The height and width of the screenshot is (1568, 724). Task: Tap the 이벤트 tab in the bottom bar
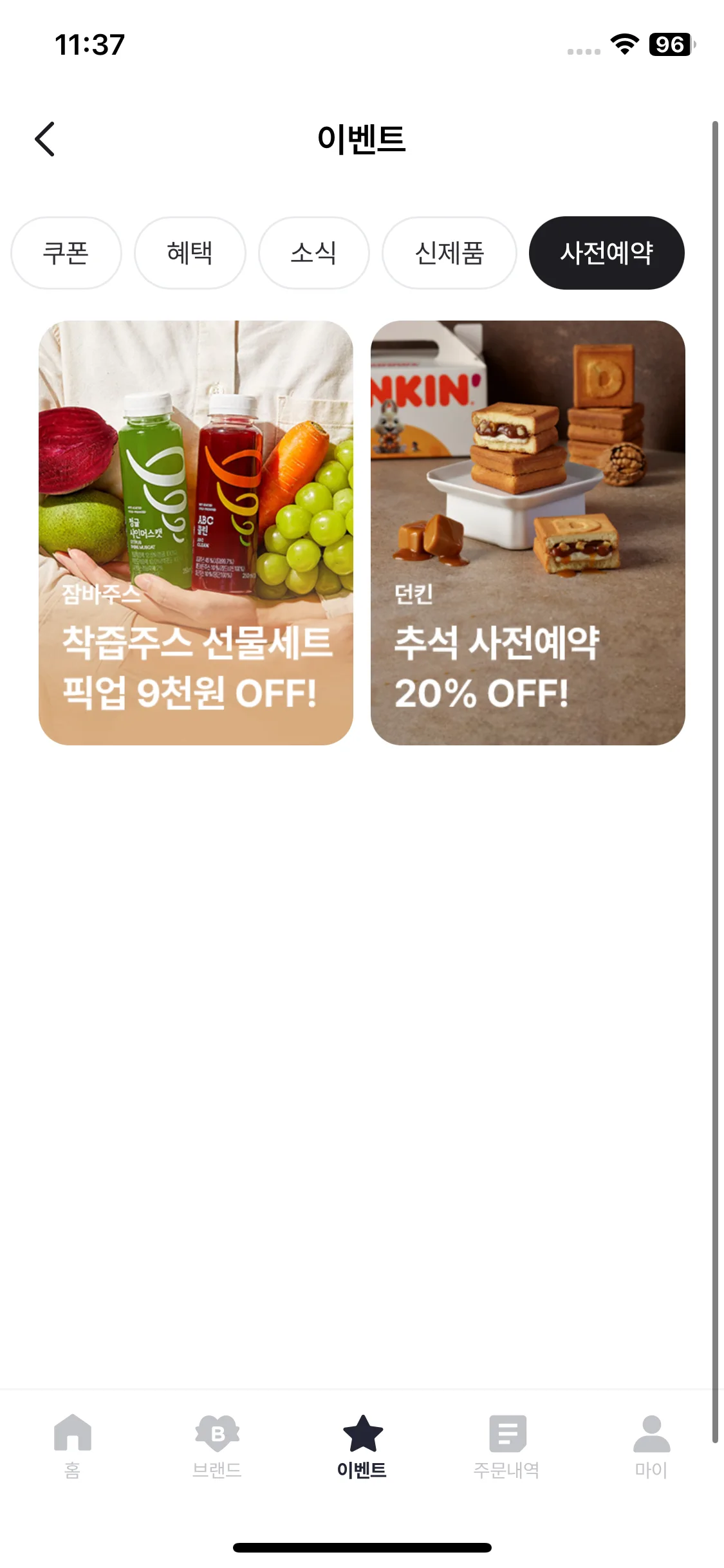(362, 1444)
